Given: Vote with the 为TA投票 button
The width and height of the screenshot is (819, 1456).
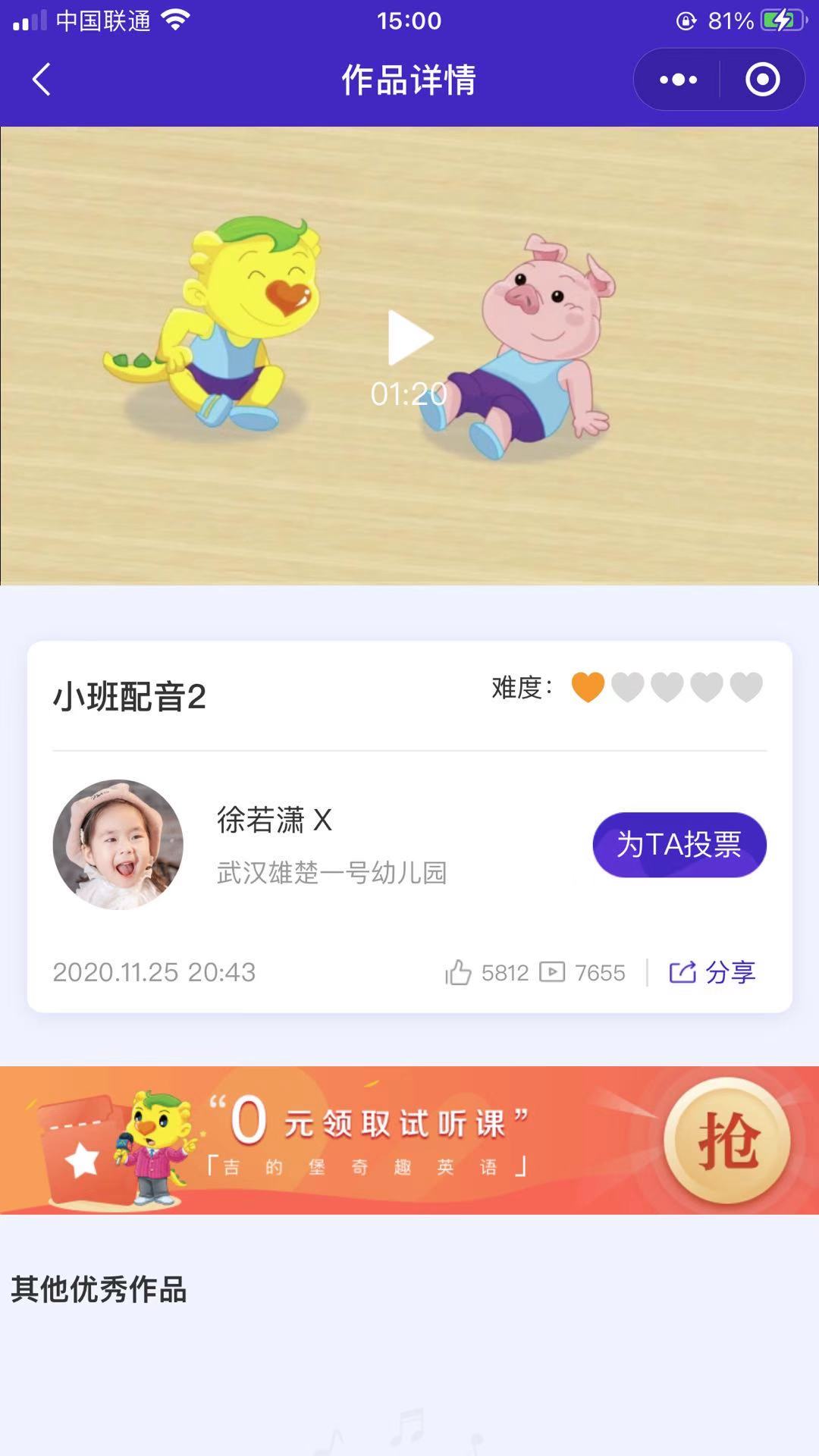Looking at the screenshot, I should point(679,844).
